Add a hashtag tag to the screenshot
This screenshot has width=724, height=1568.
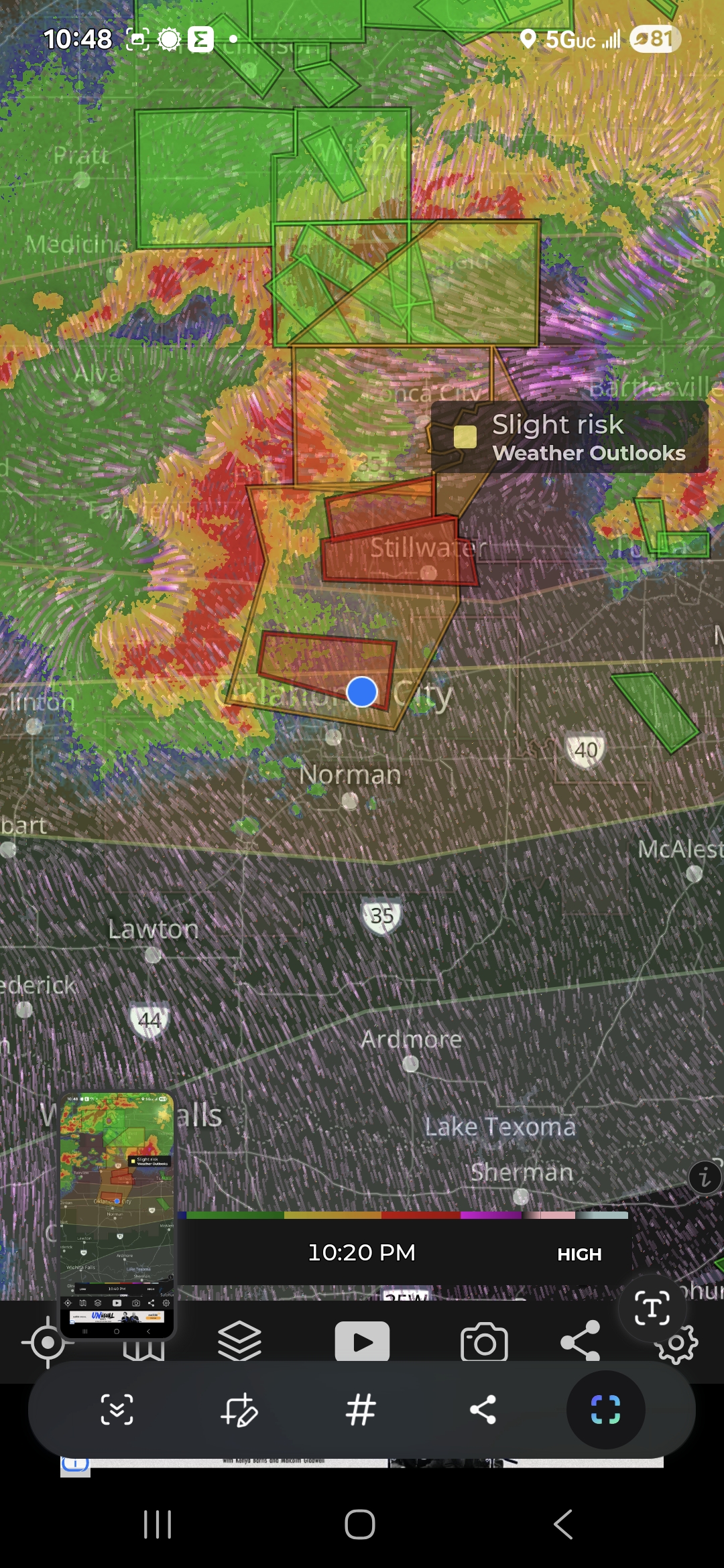[x=361, y=1409]
